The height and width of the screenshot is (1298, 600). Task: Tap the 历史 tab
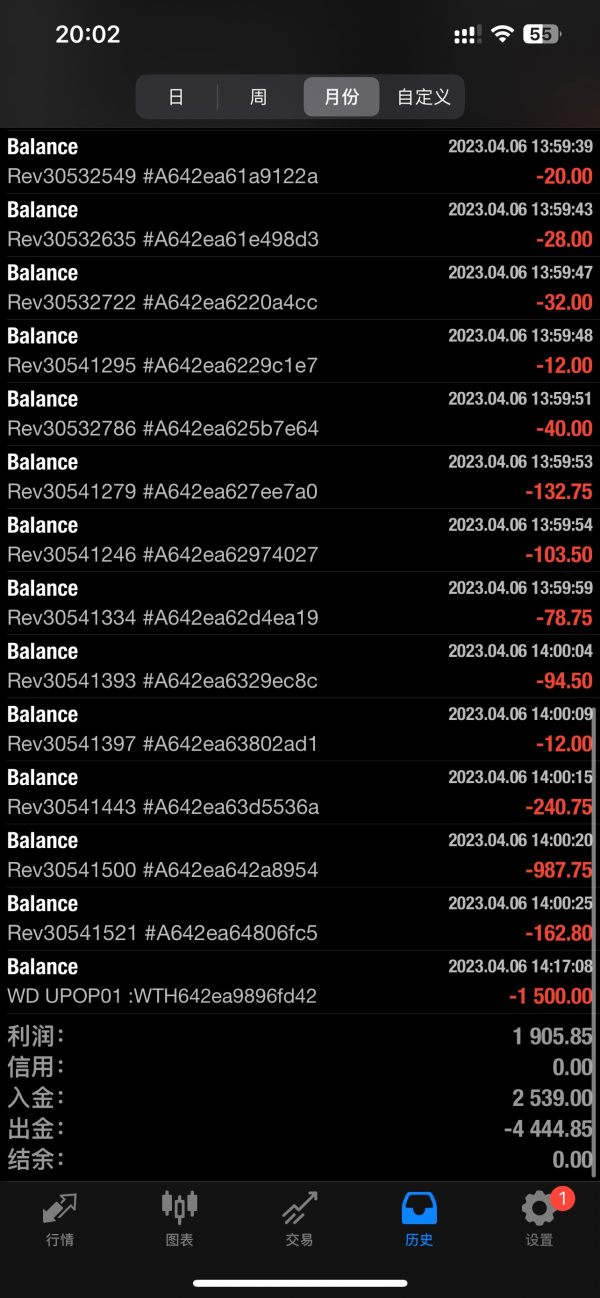point(419,1218)
